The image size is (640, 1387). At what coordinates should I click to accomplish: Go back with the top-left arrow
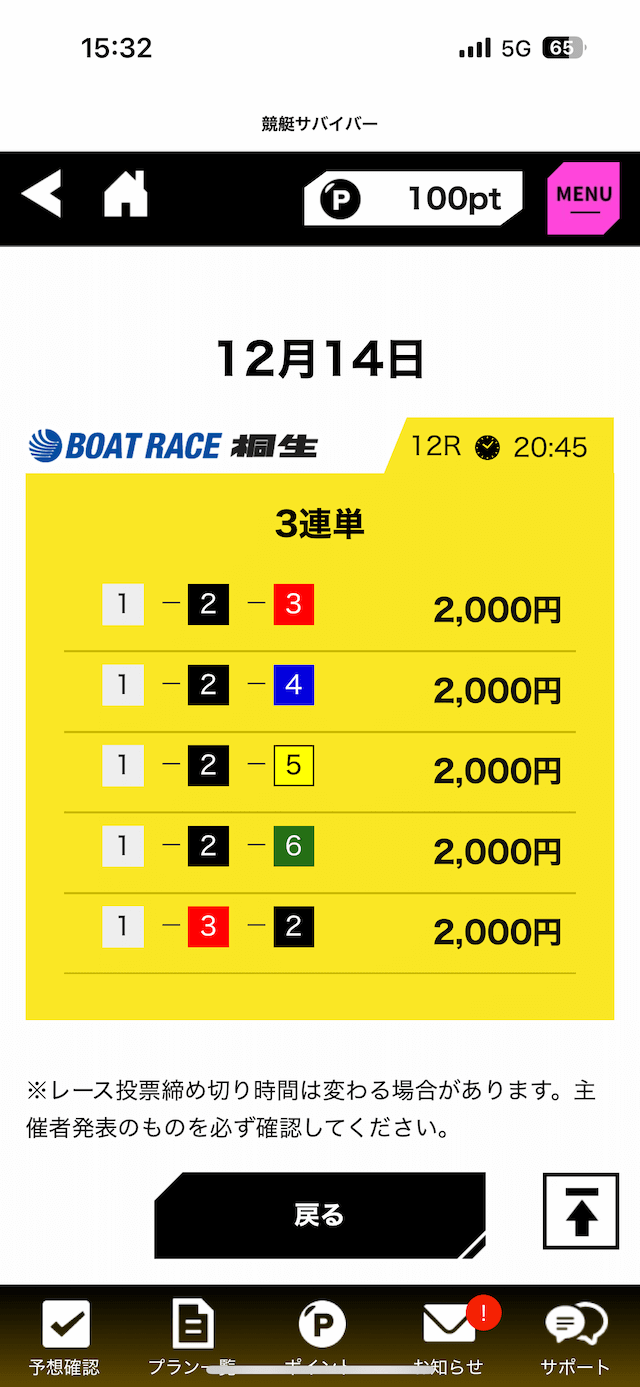coord(42,194)
